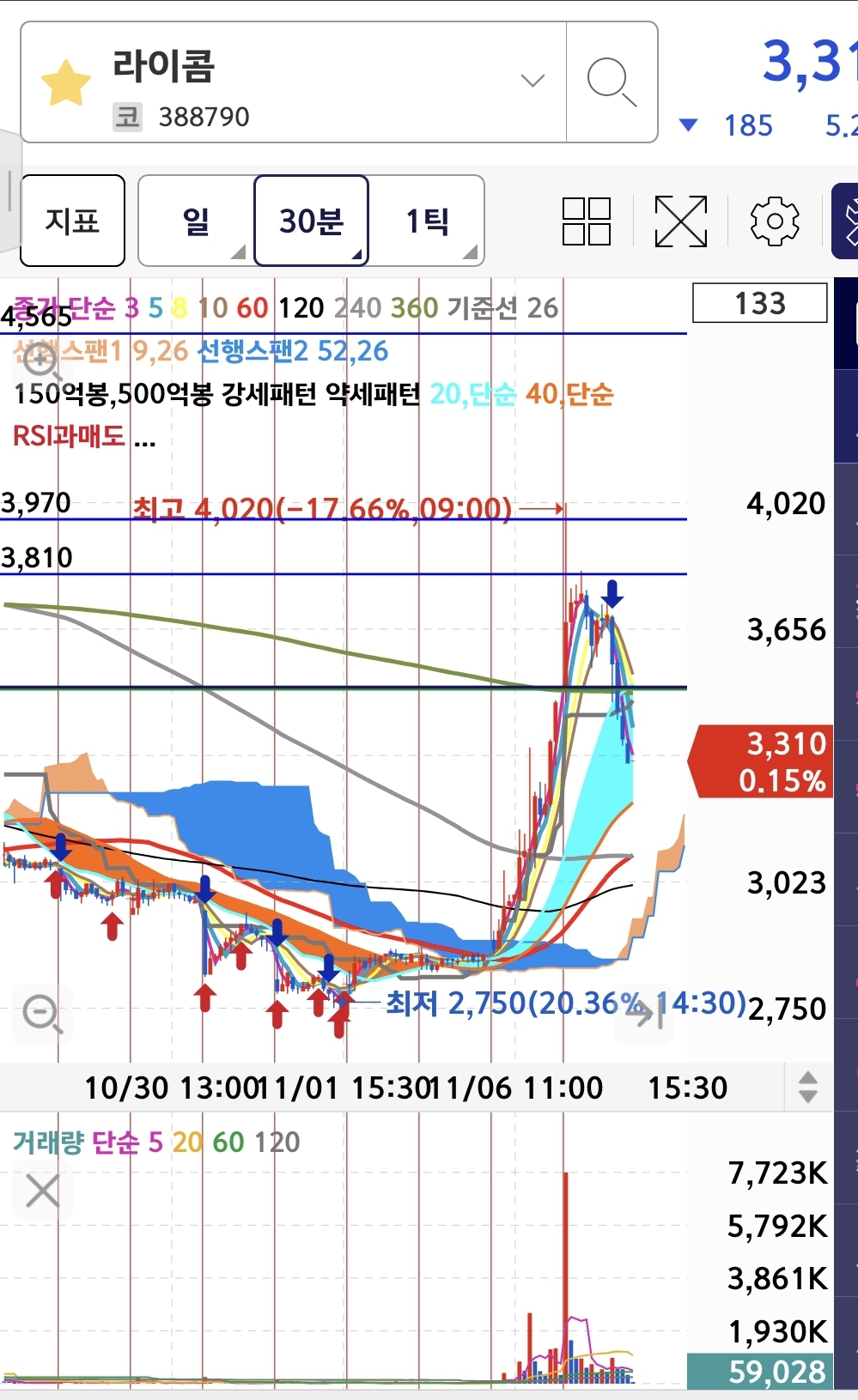Zoom in on the chart
858x1400 pixels.
(x=41, y=361)
